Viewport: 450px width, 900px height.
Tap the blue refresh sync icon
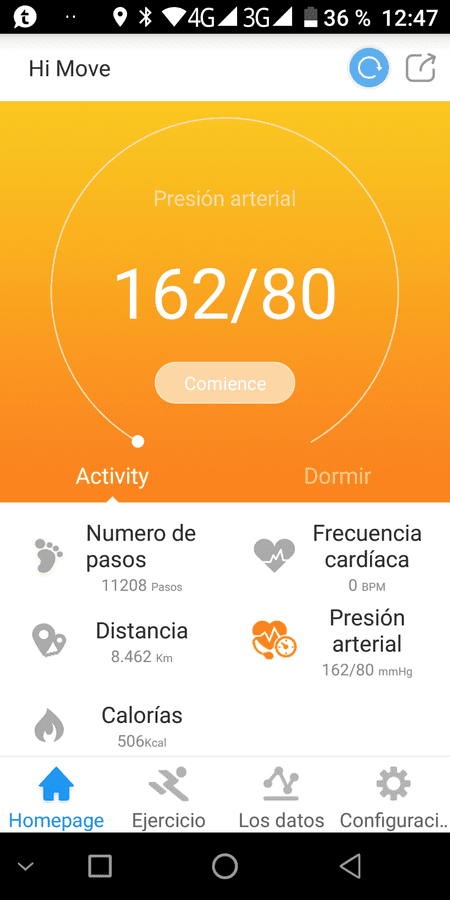tap(369, 68)
